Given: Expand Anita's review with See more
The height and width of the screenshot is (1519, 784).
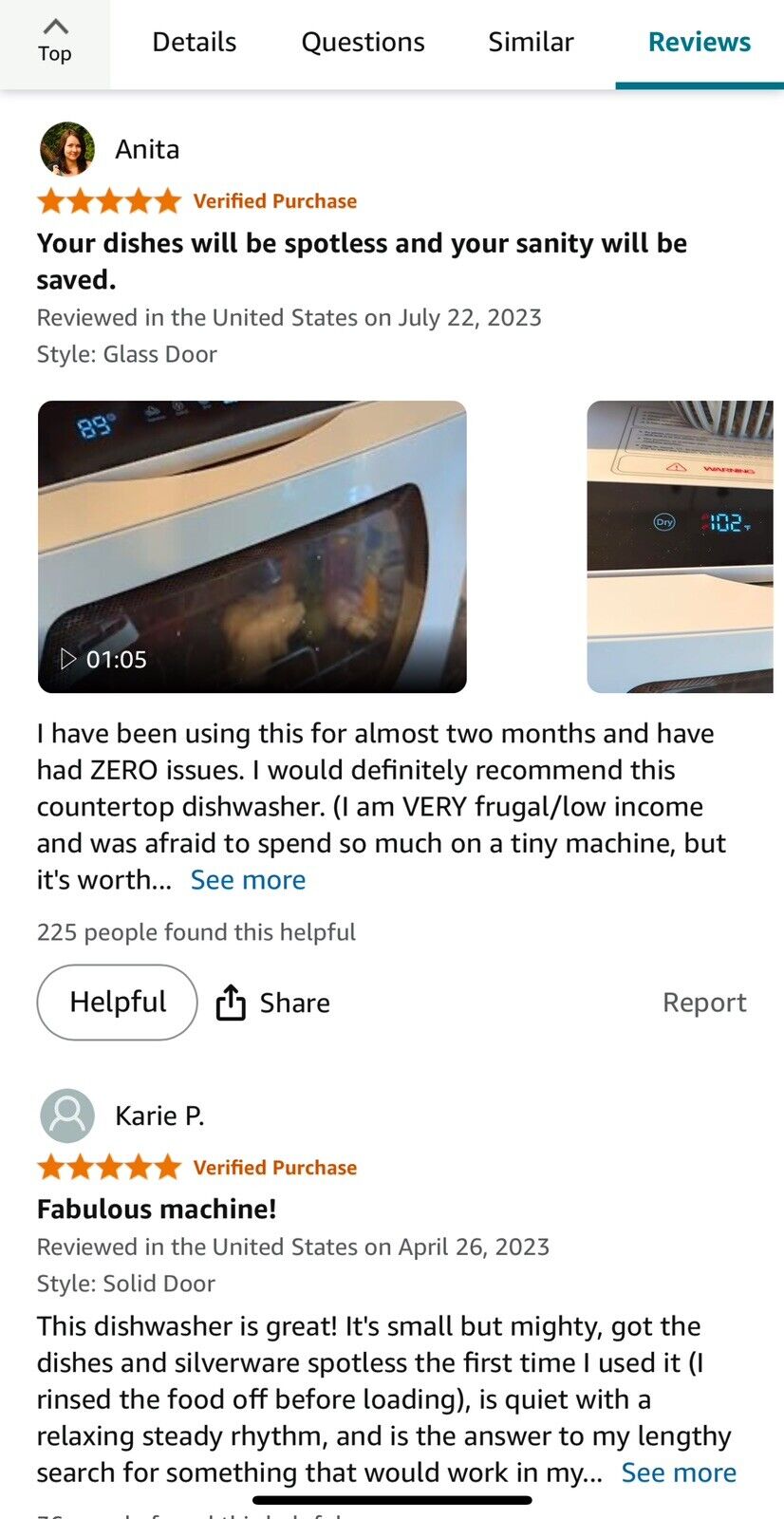Looking at the screenshot, I should click(248, 880).
